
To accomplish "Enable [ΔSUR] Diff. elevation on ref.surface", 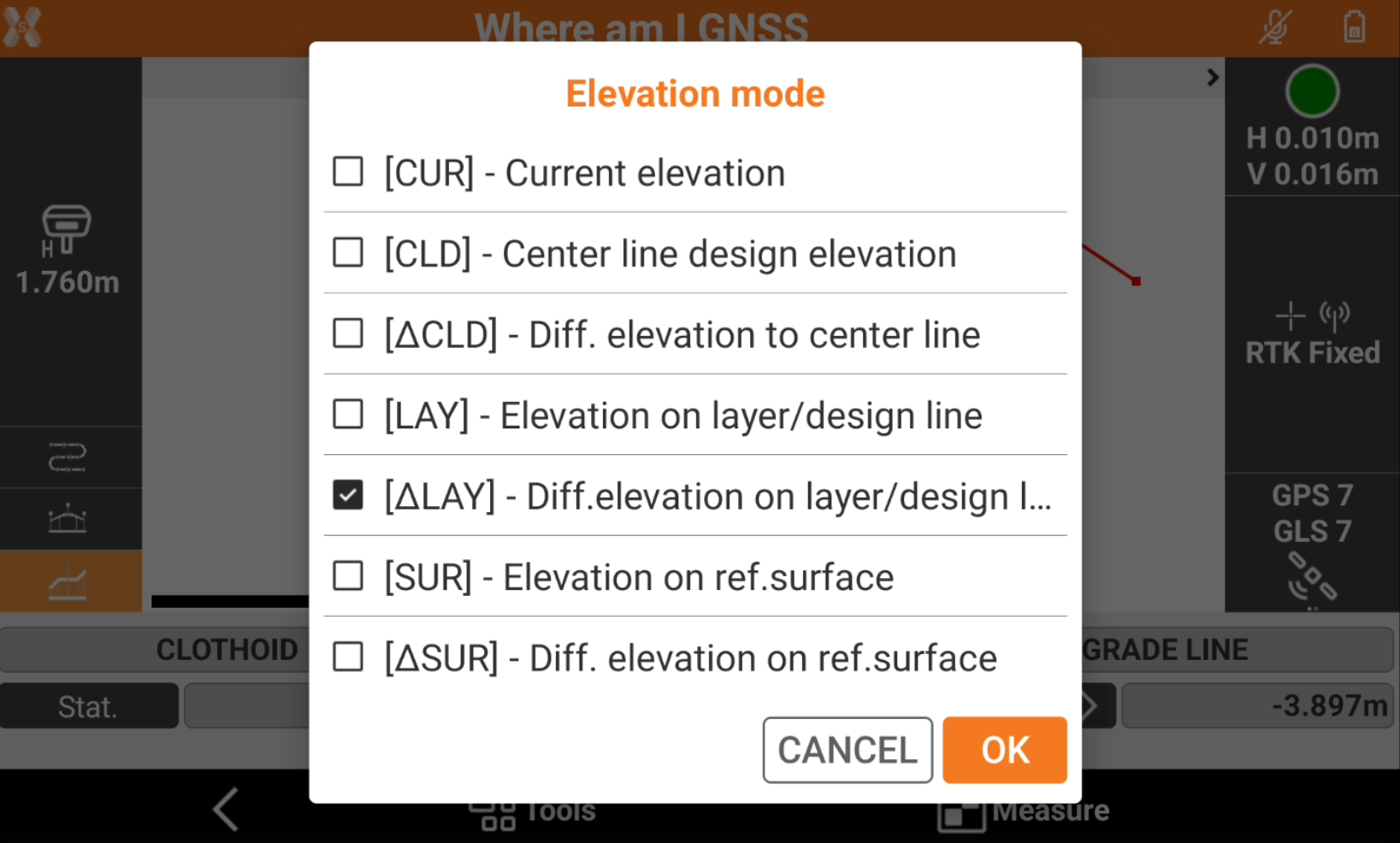I will pyautogui.click(x=348, y=657).
